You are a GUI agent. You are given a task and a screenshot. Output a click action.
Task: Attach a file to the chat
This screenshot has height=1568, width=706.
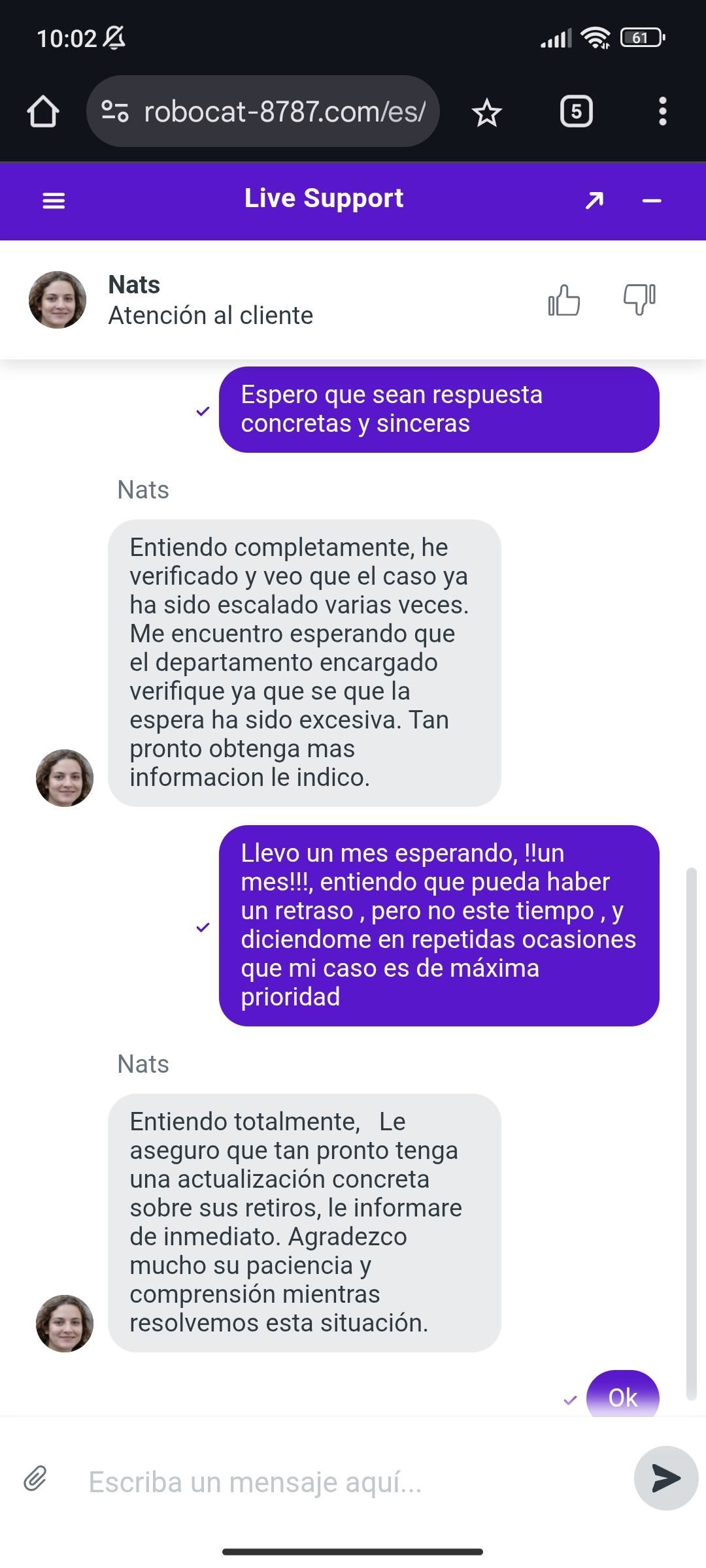(x=35, y=1478)
